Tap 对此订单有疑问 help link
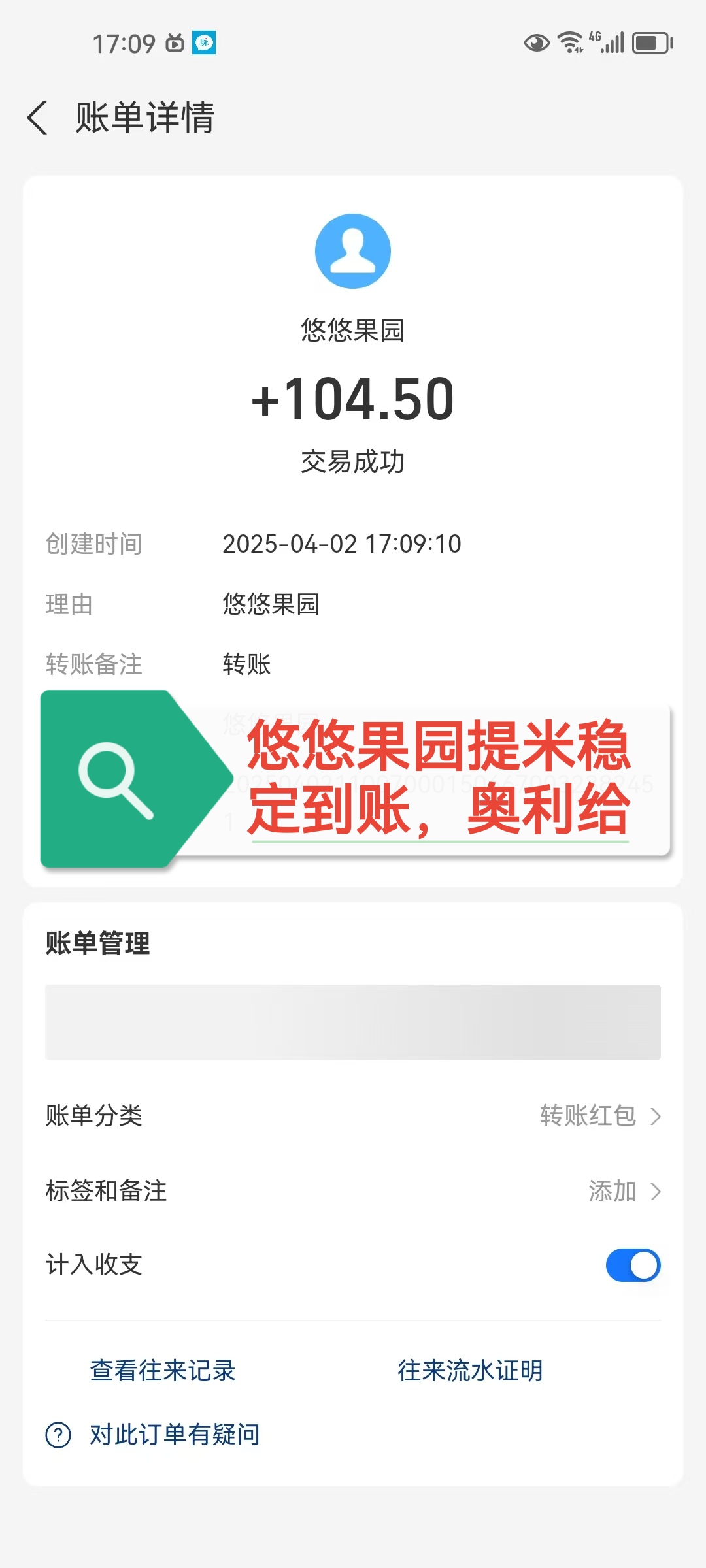The image size is (706, 1568). point(174,1435)
